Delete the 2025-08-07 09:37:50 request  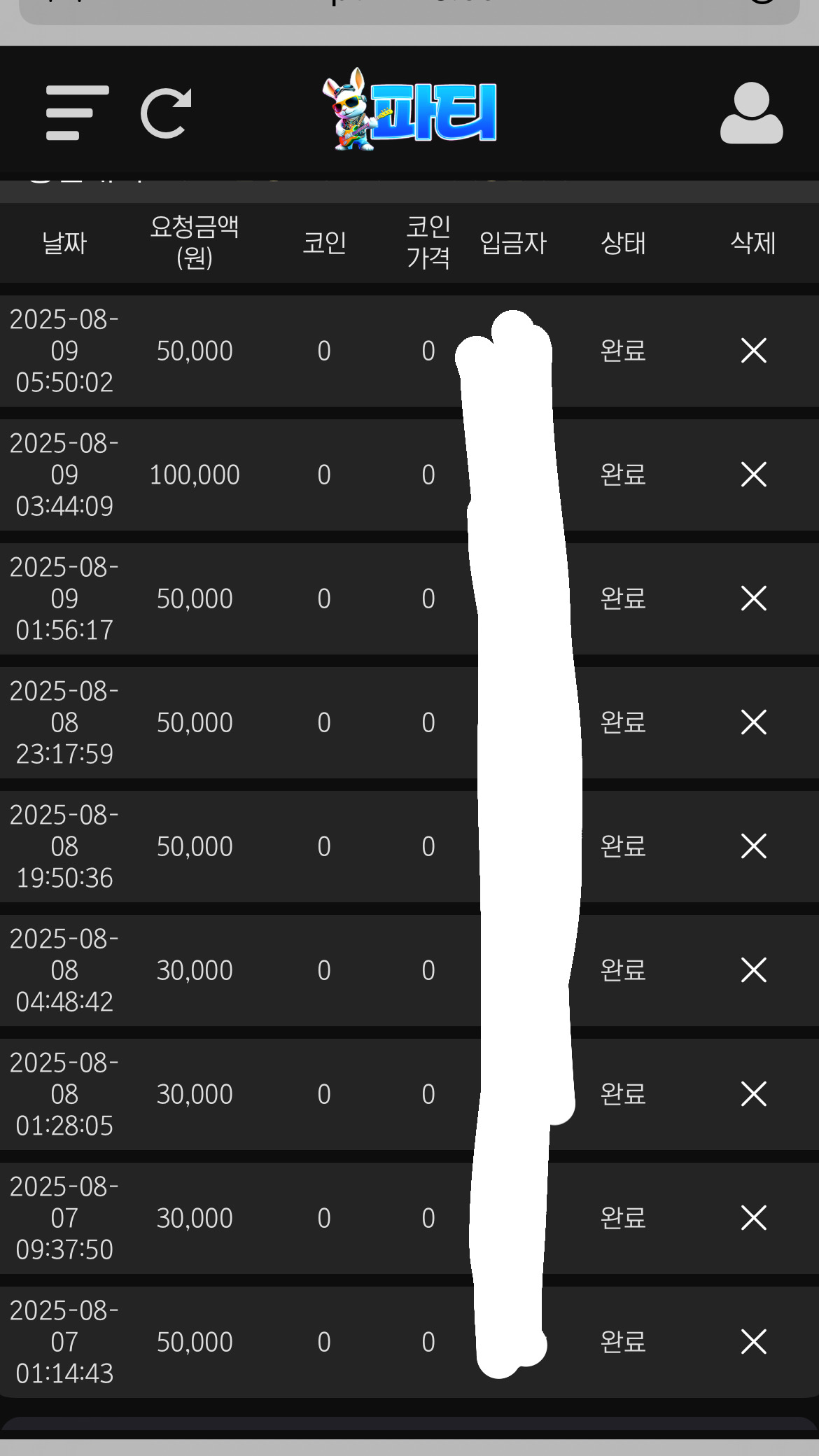(753, 1218)
